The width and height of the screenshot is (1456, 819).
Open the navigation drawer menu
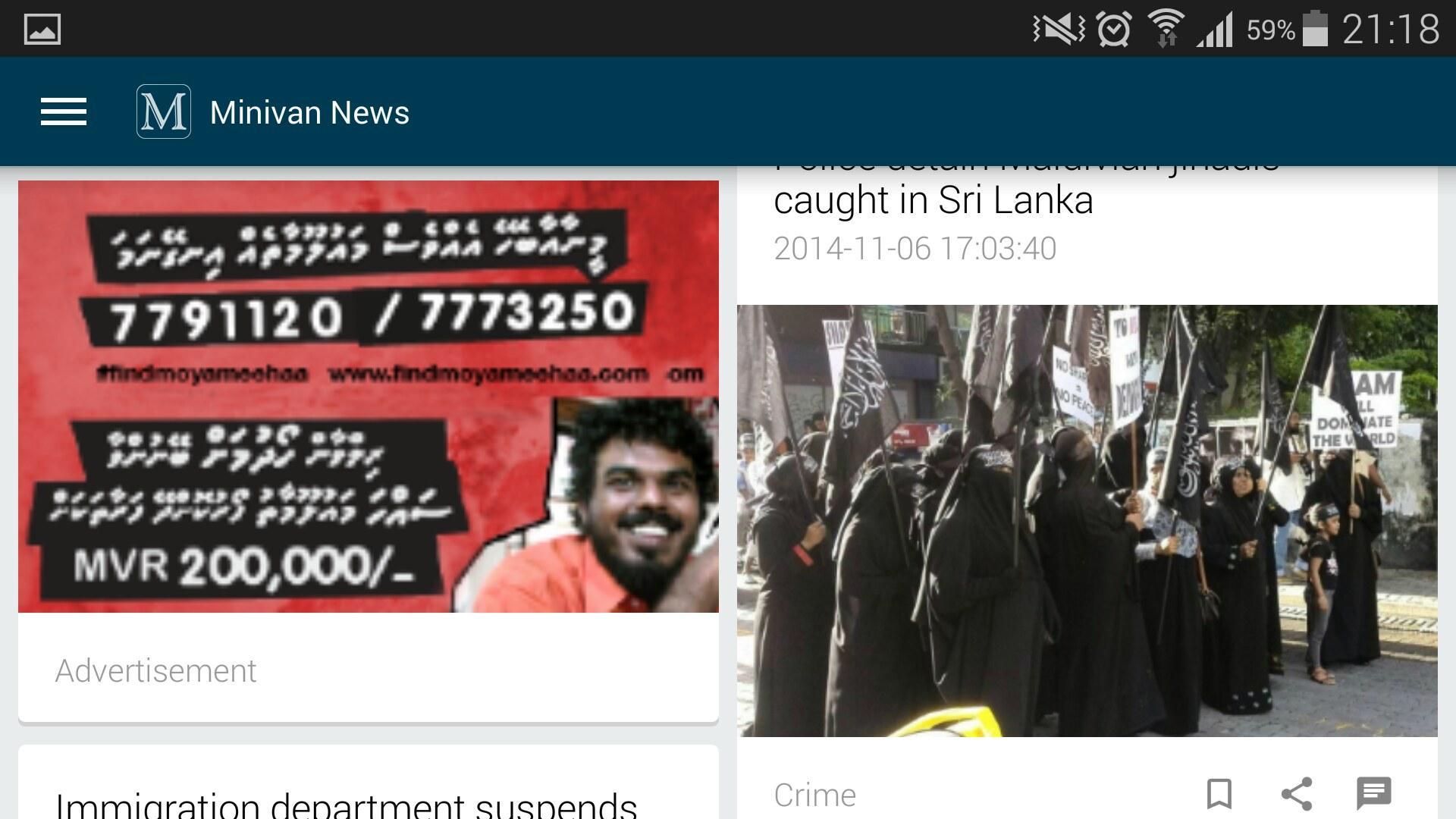pyautogui.click(x=64, y=112)
